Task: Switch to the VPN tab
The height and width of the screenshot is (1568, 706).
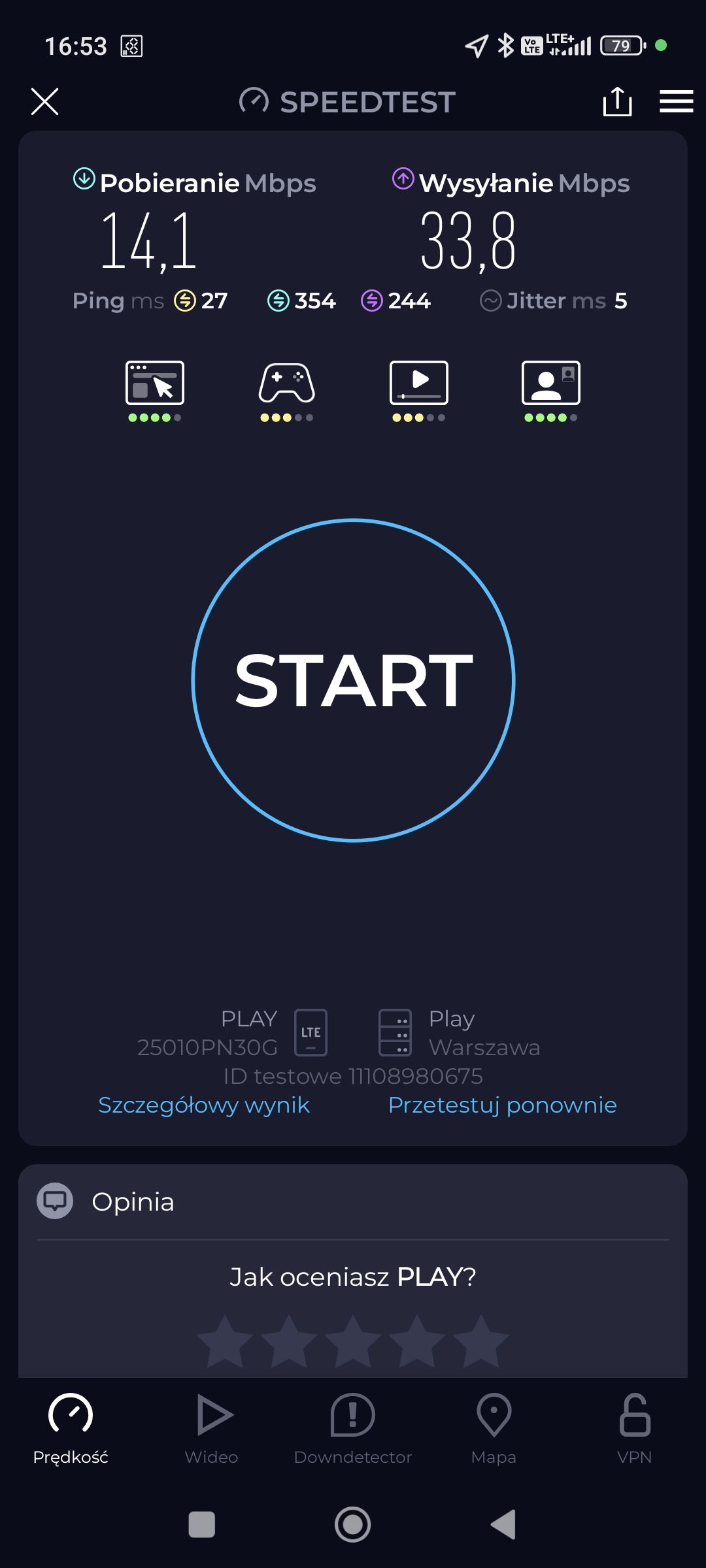Action: tap(634, 1429)
